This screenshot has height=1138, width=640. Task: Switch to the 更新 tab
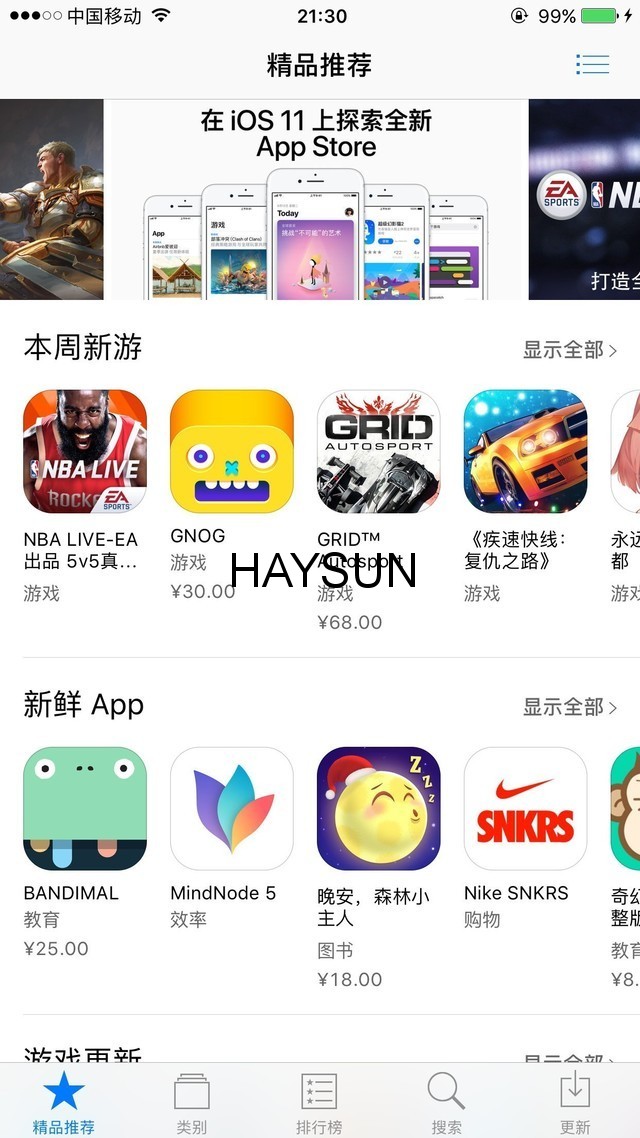pyautogui.click(x=575, y=1102)
